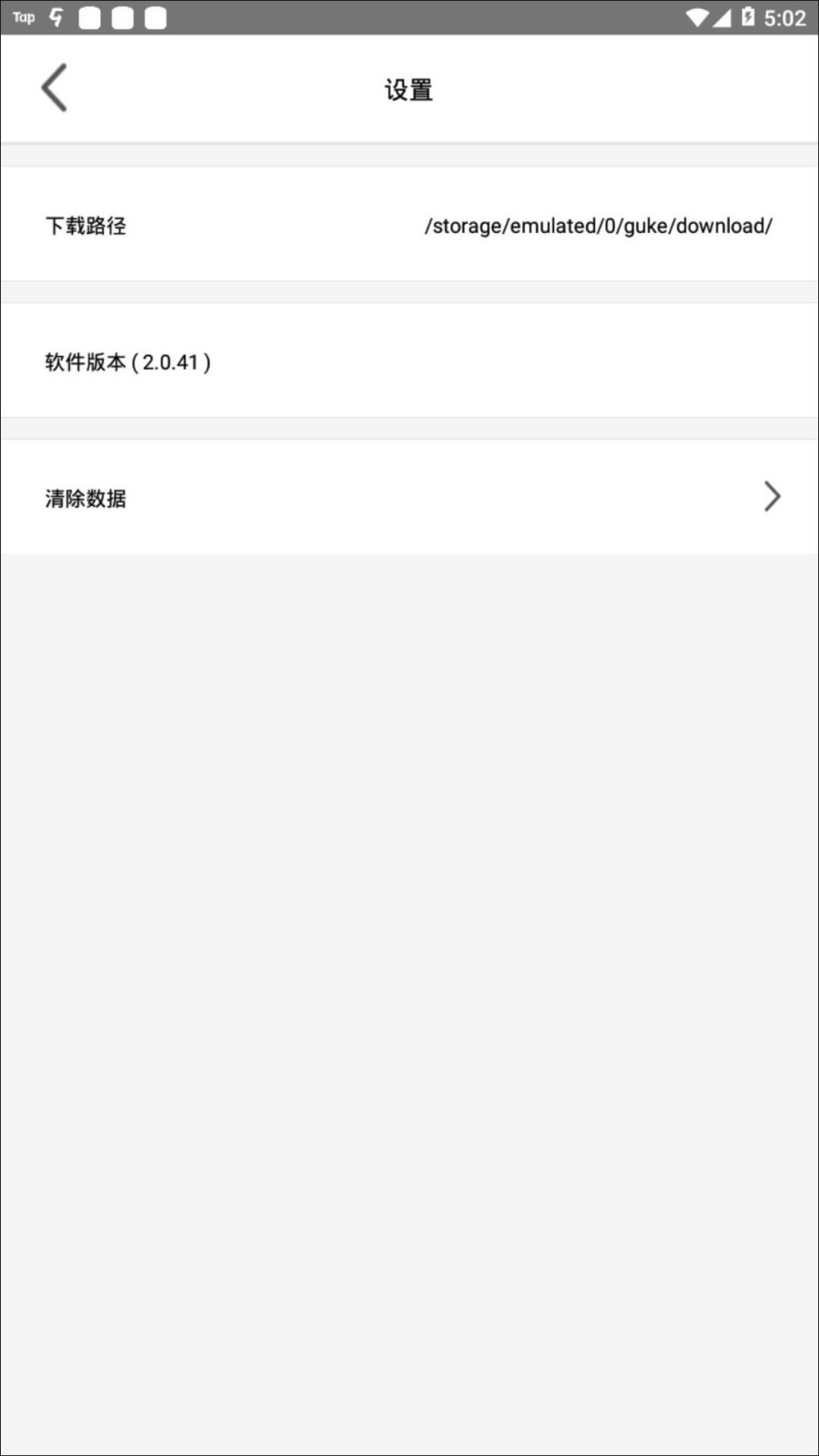
Task: Open the 清除数据 clear data entry
Action: coord(409,497)
